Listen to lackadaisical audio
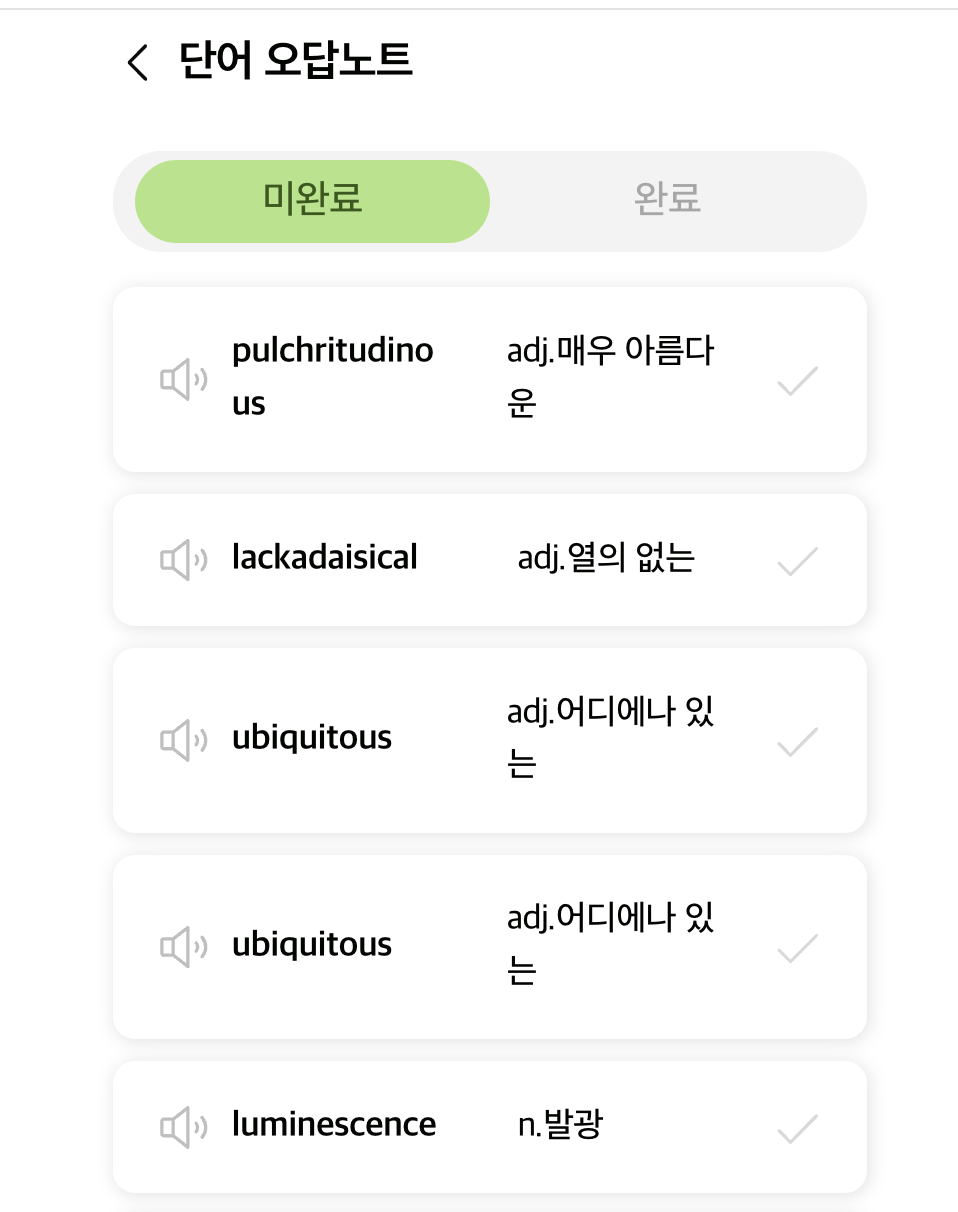 [183, 559]
